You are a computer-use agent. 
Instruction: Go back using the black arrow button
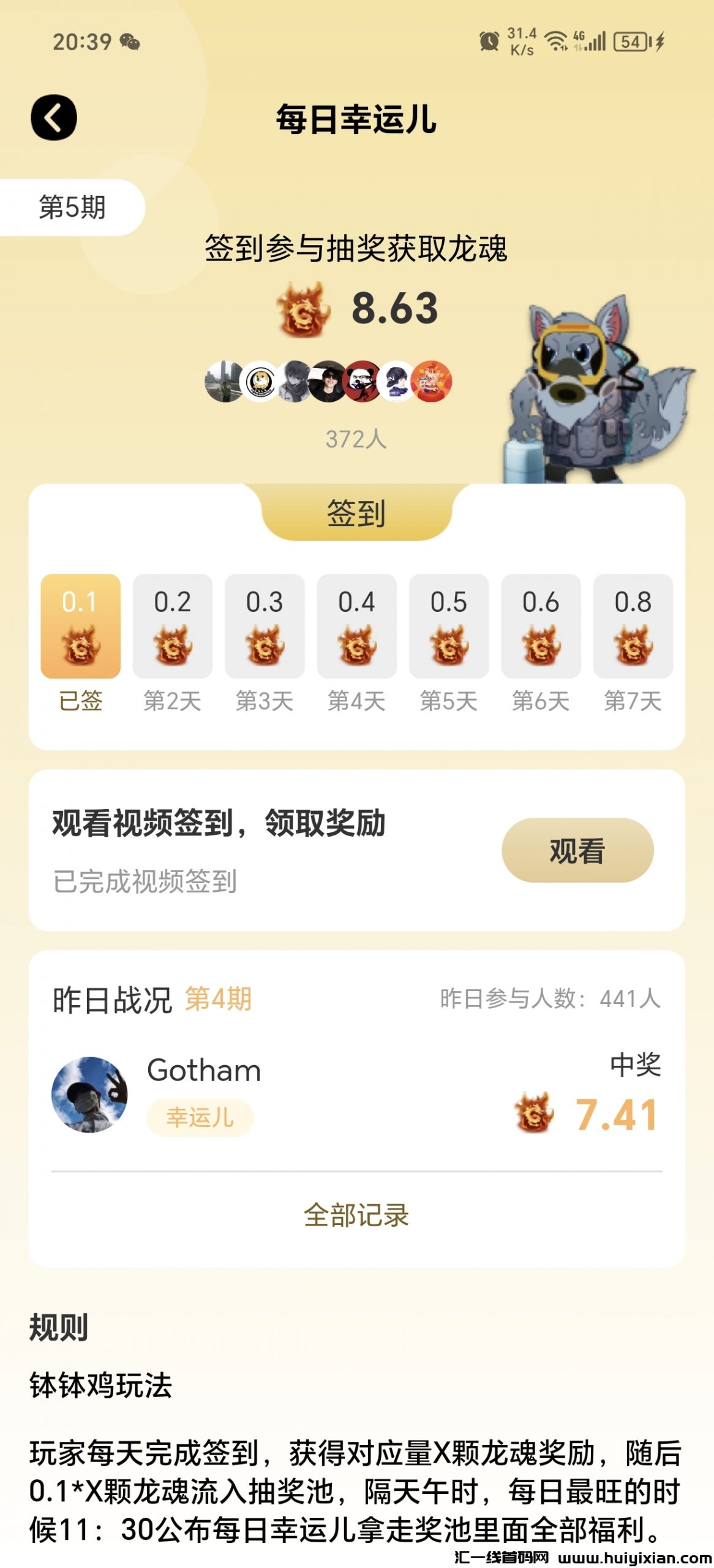click(x=54, y=118)
